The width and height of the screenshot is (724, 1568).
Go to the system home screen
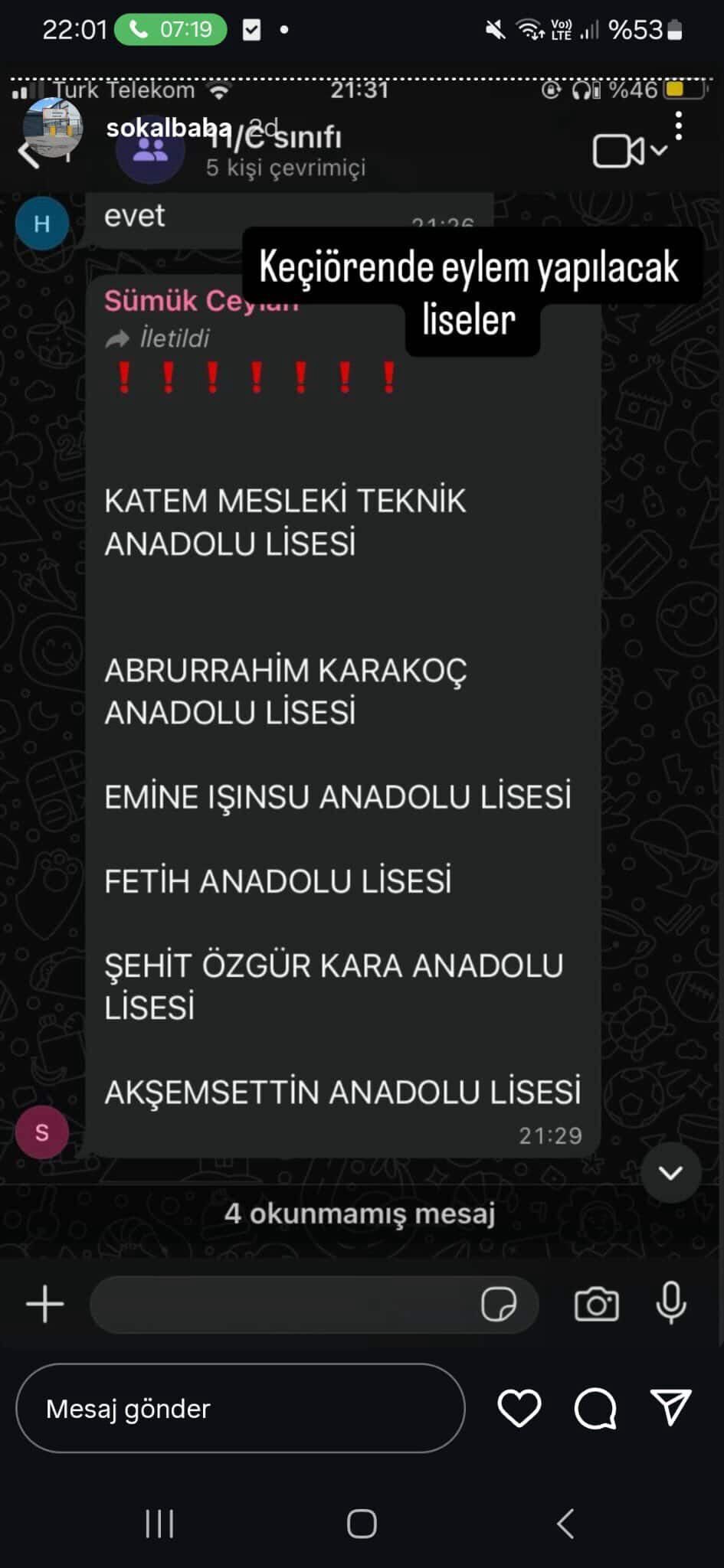pyautogui.click(x=362, y=1524)
